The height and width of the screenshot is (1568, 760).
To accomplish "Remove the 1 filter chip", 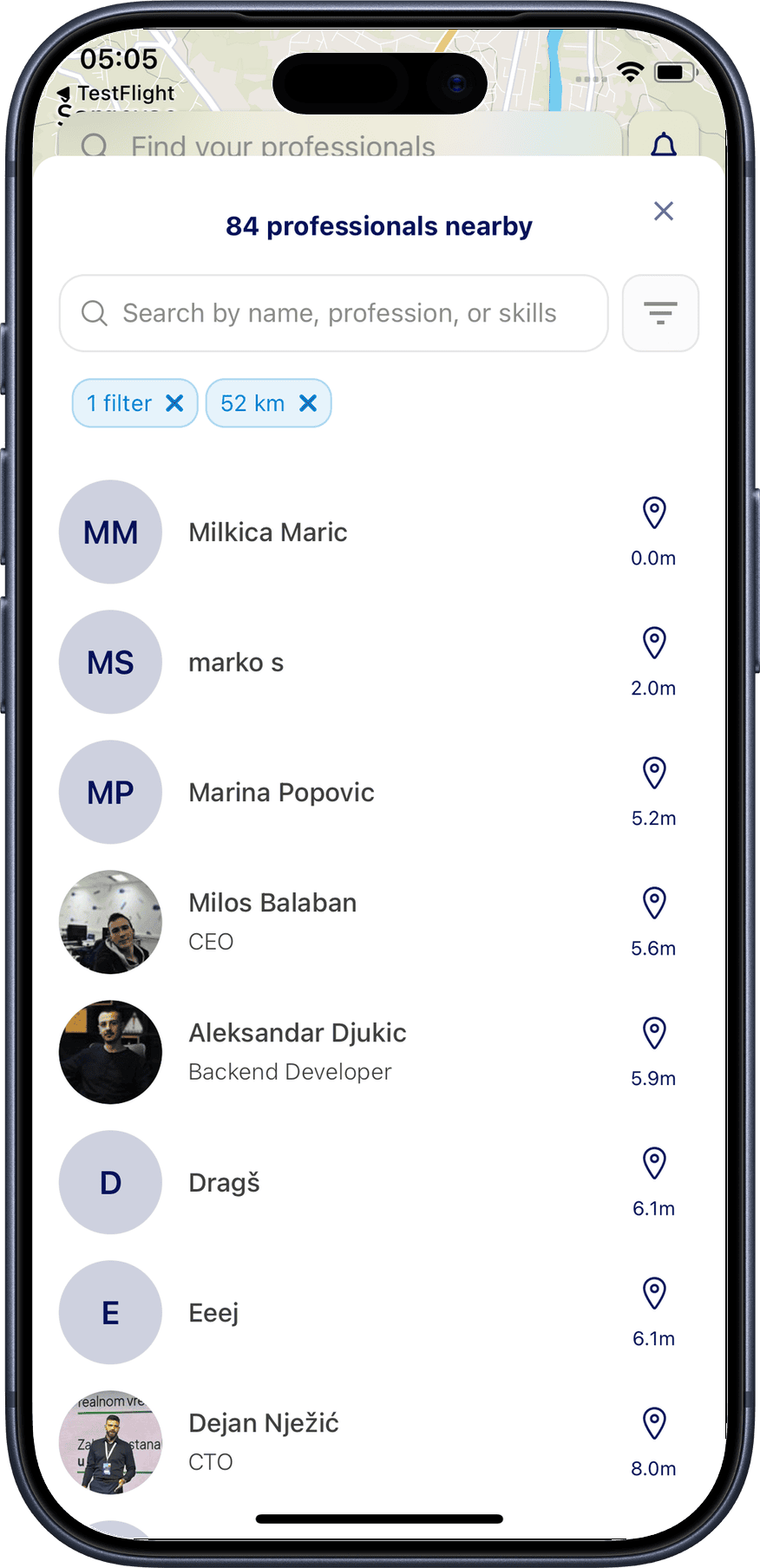I will pyautogui.click(x=174, y=403).
